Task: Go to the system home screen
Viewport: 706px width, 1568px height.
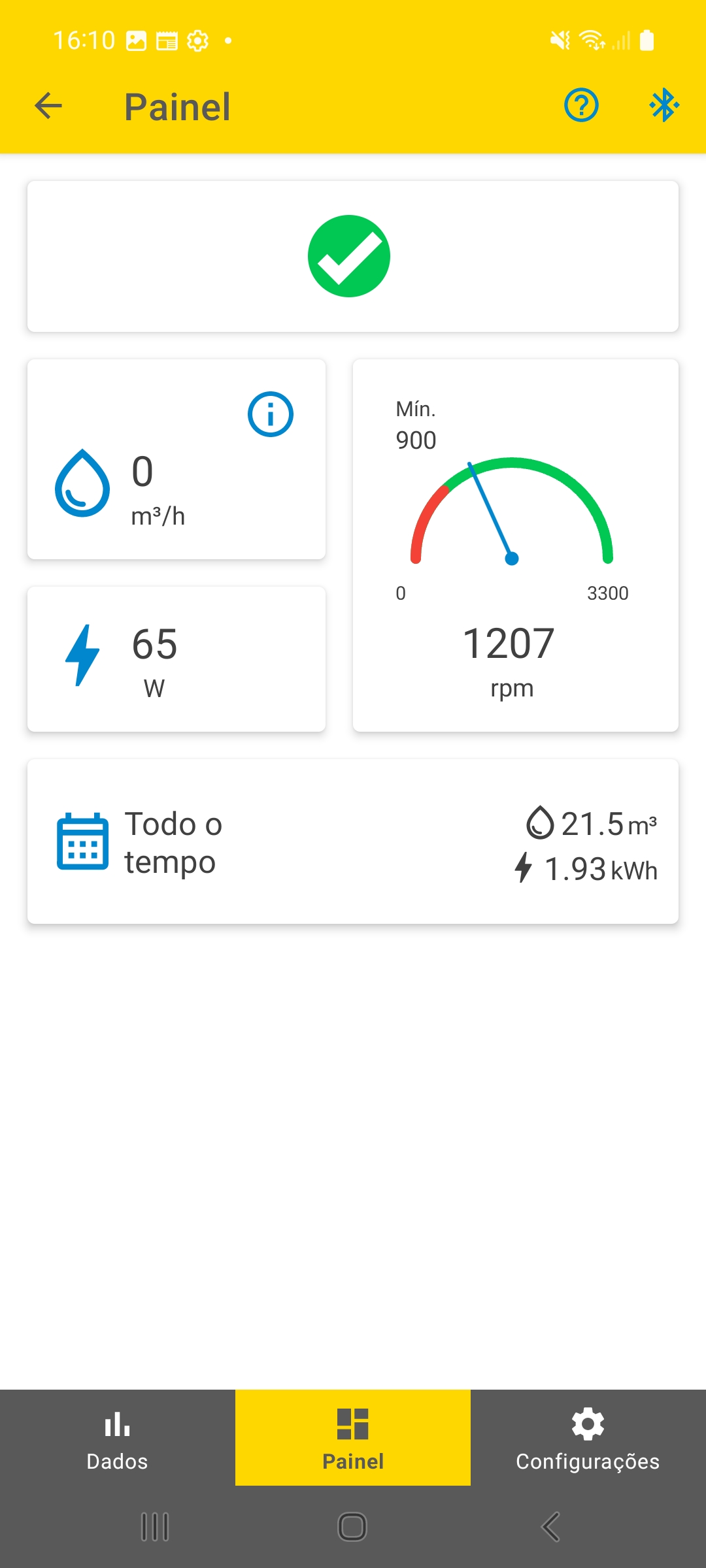Action: coord(352,1527)
